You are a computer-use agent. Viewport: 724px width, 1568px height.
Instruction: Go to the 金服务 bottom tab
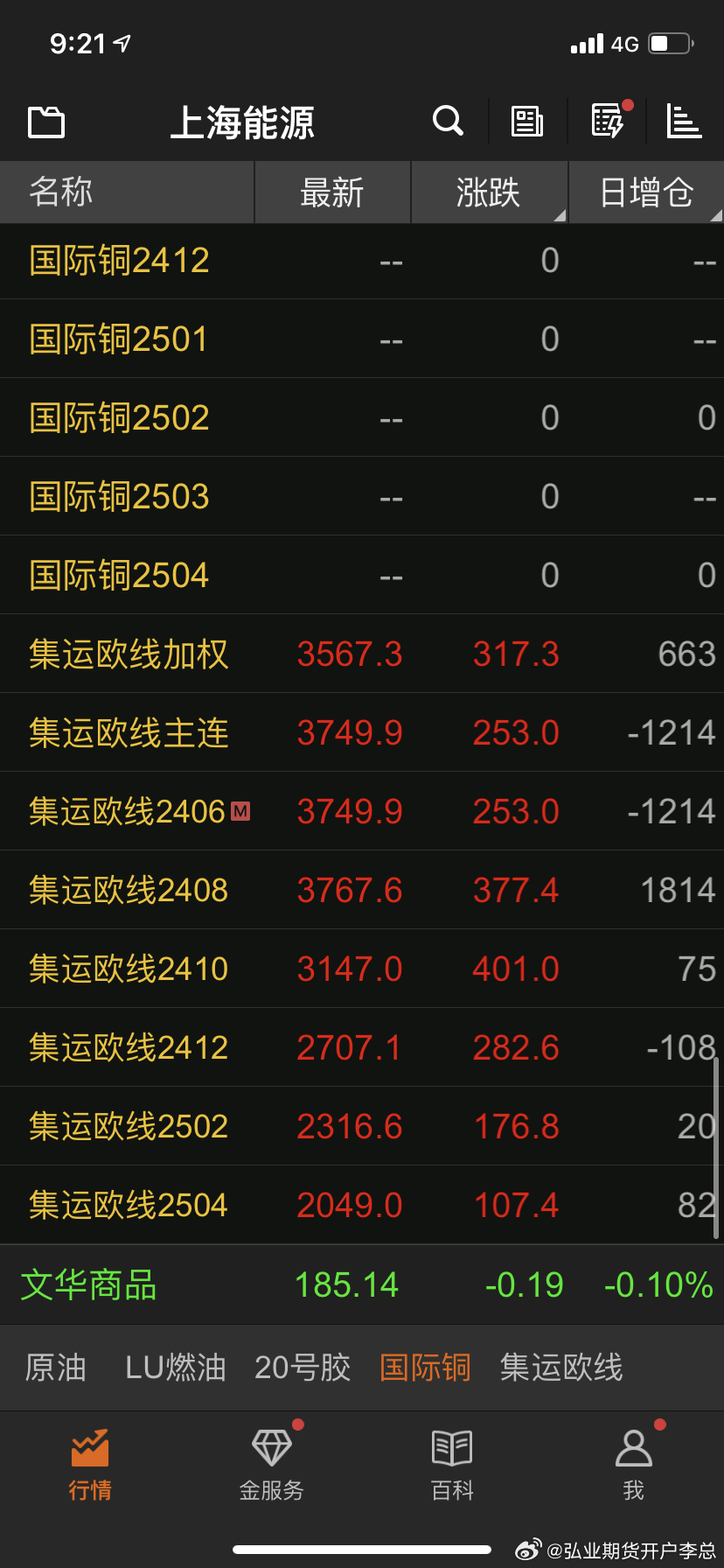[x=272, y=1461]
